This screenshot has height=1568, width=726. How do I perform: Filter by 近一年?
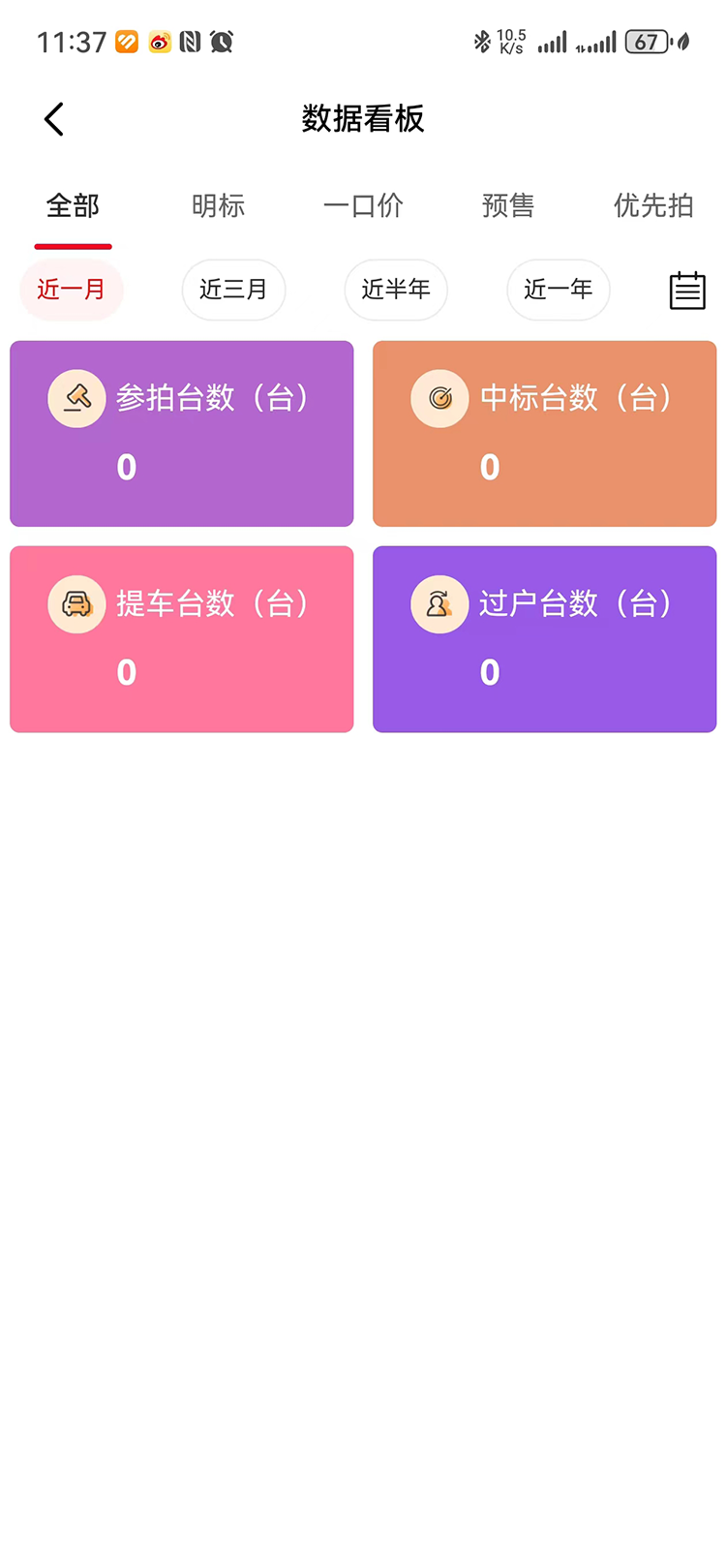pos(559,290)
